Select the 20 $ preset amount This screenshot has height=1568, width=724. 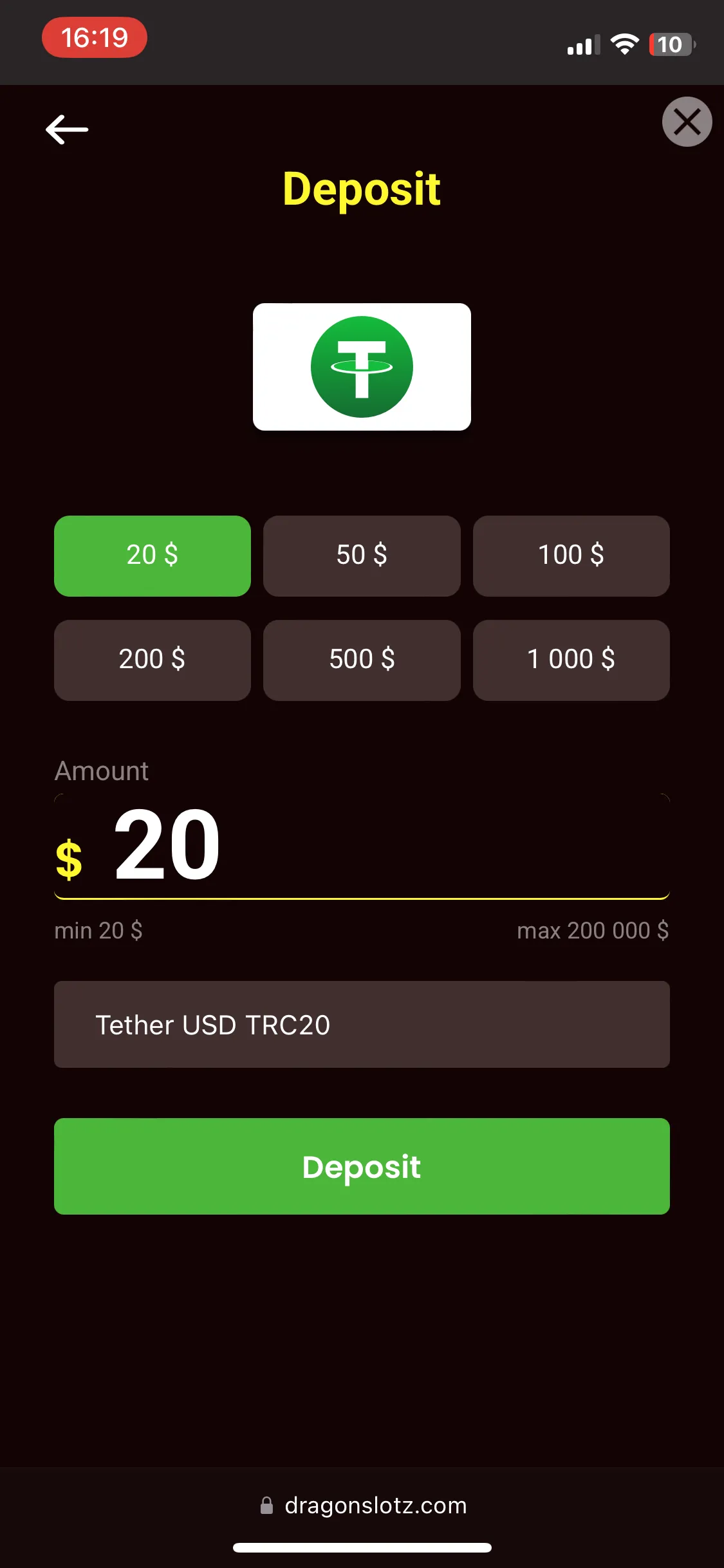point(153,555)
